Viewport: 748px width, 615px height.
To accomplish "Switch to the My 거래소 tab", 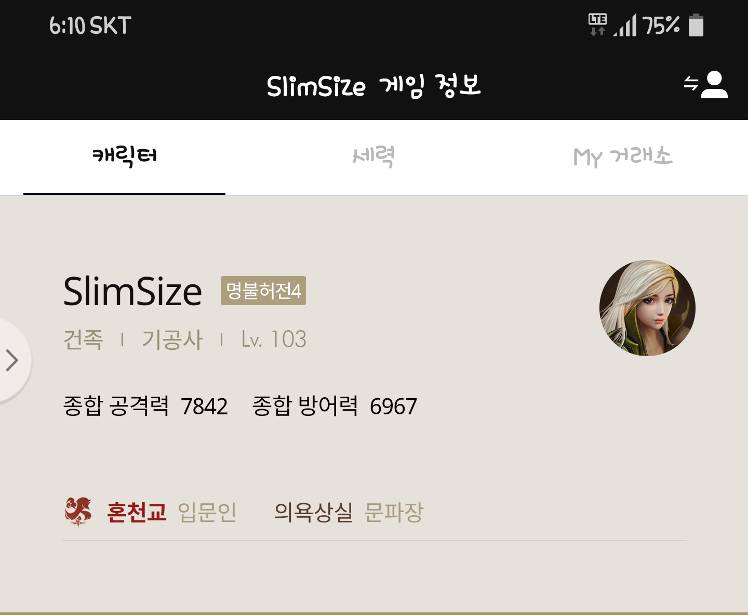I will click(x=622, y=157).
